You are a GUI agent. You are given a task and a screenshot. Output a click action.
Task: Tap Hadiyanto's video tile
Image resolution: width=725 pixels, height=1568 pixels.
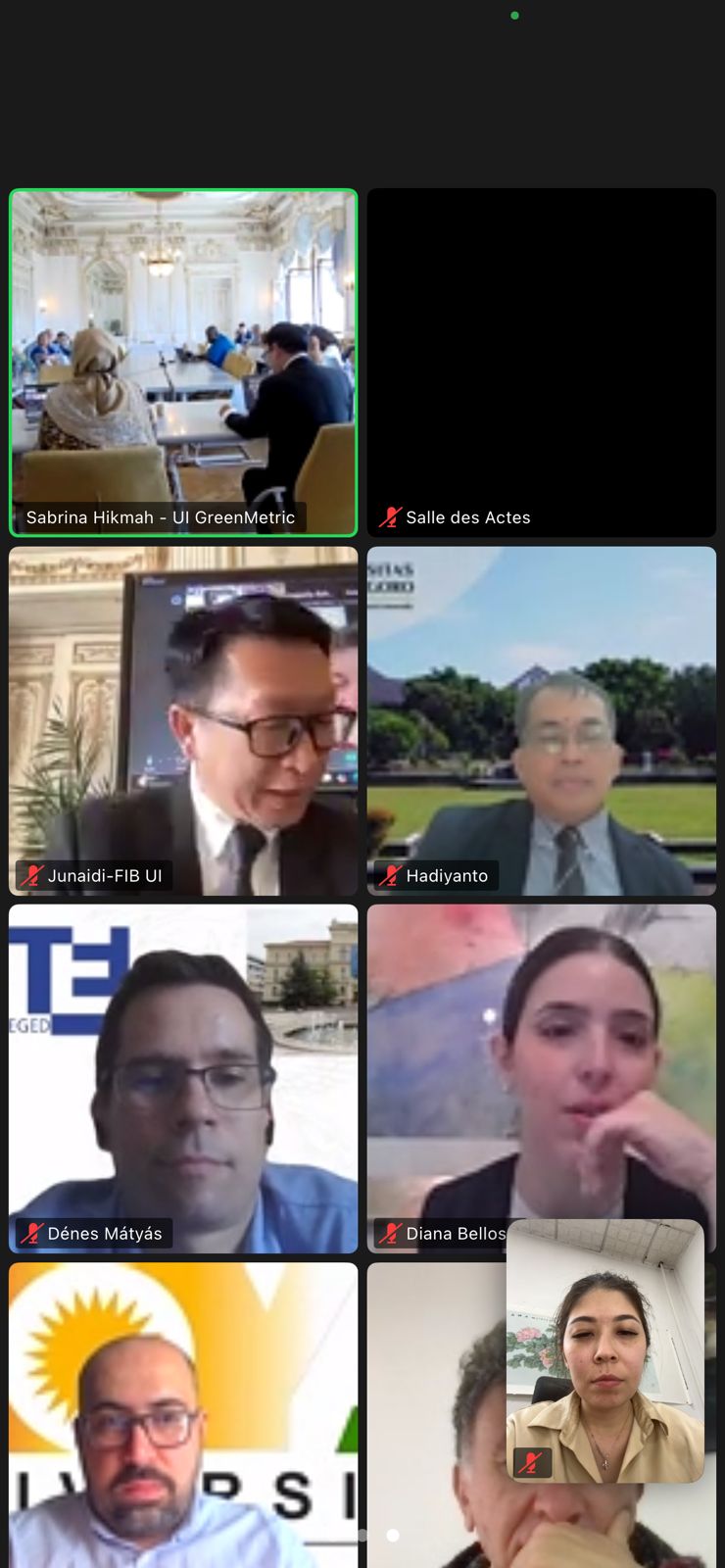coord(541,720)
